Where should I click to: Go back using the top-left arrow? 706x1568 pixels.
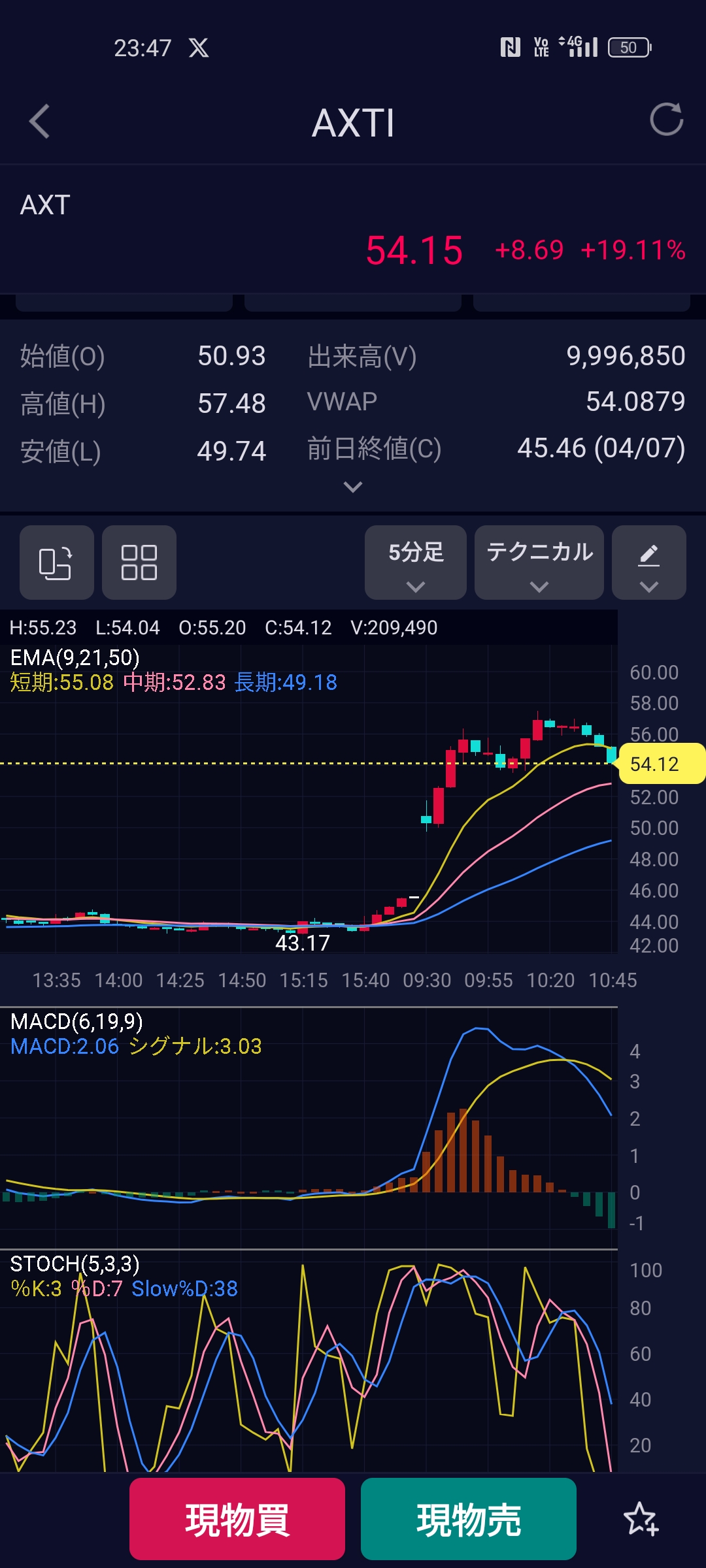tap(40, 122)
